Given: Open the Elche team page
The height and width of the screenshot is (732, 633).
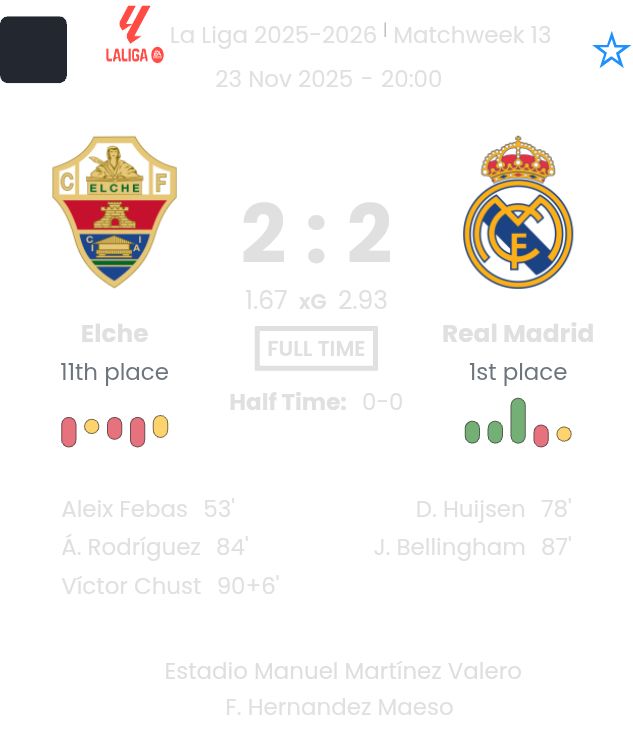Looking at the screenshot, I should point(114,212).
